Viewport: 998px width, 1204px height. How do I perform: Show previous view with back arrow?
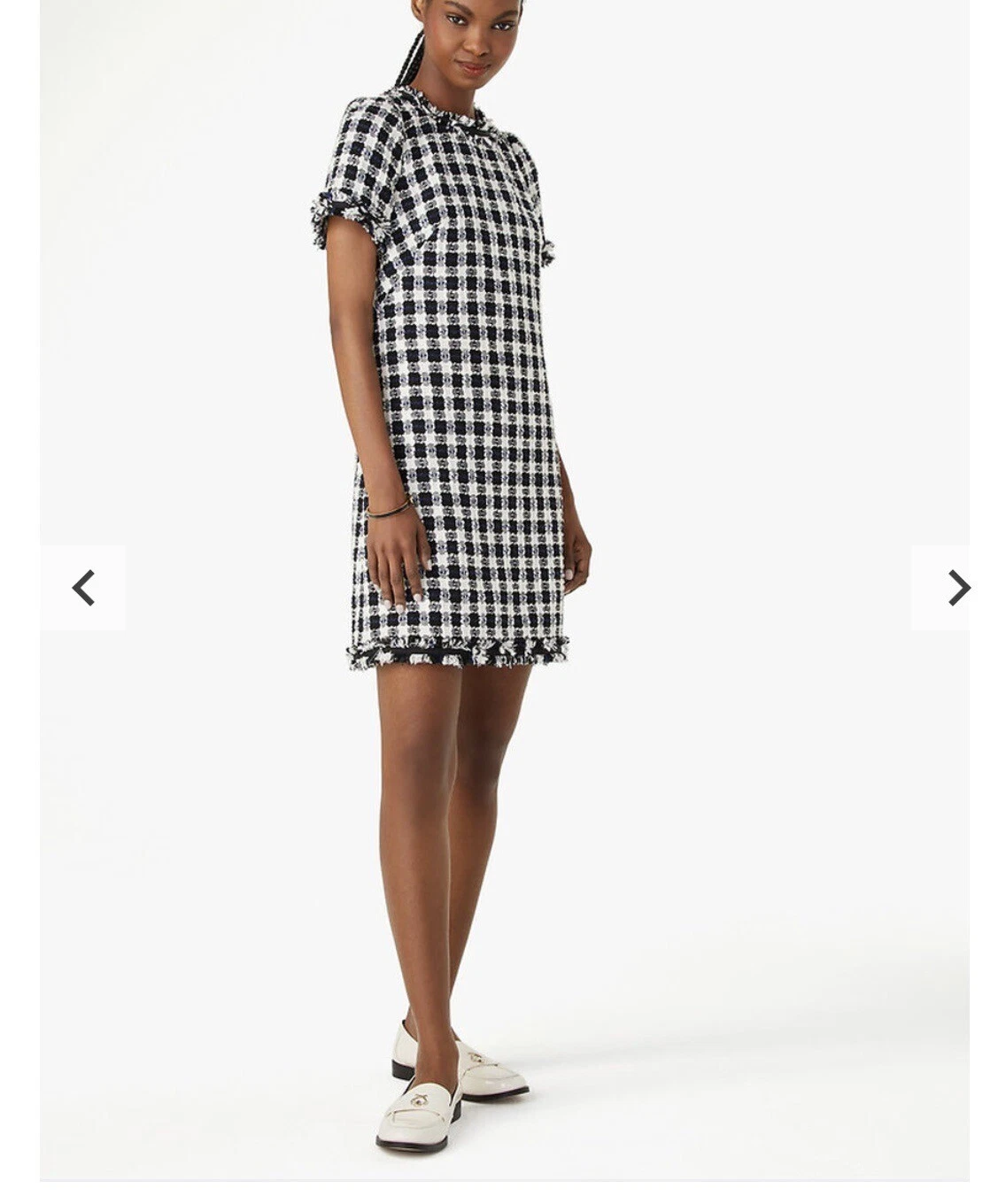pos(84,587)
